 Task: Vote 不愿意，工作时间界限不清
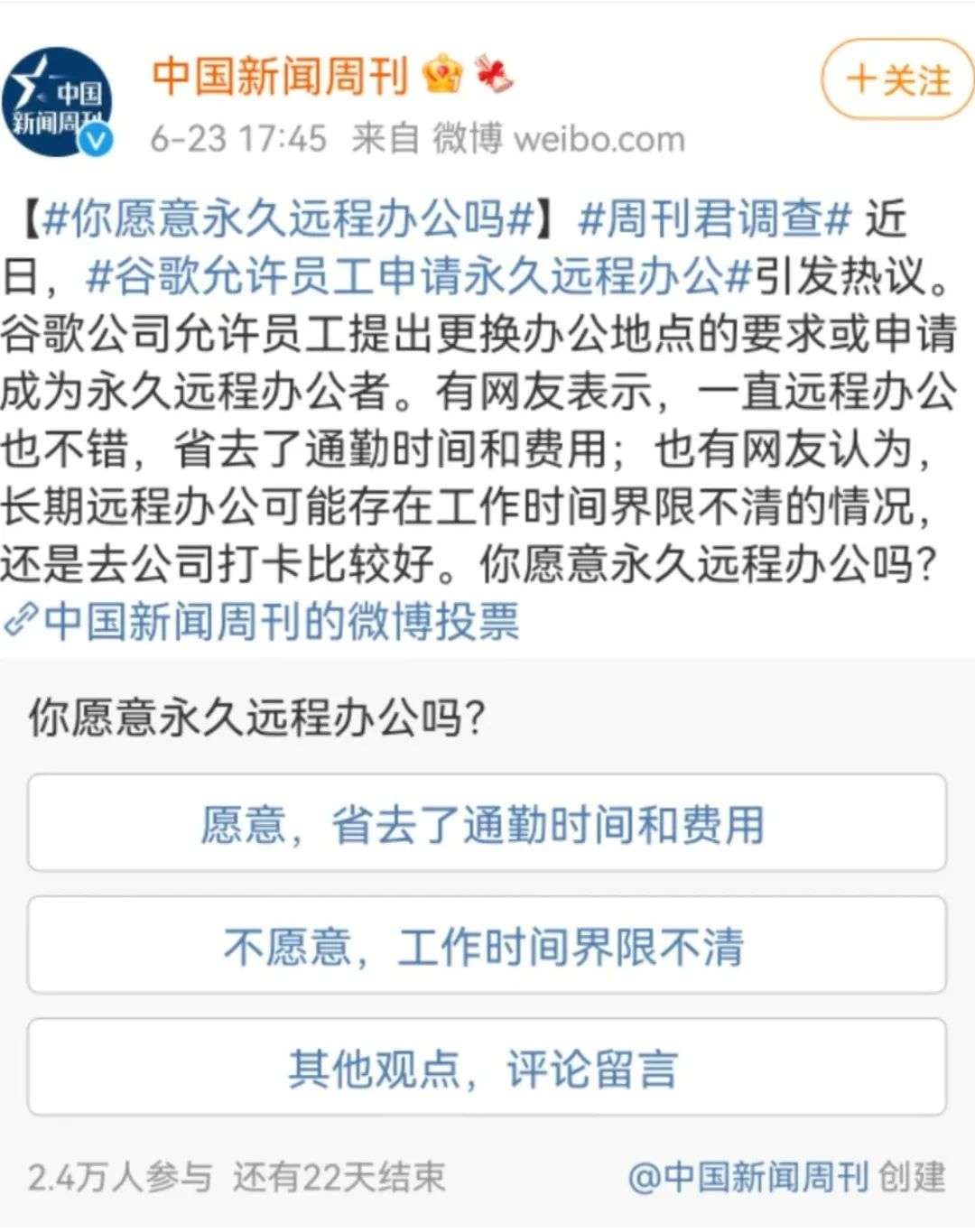[x=487, y=946]
